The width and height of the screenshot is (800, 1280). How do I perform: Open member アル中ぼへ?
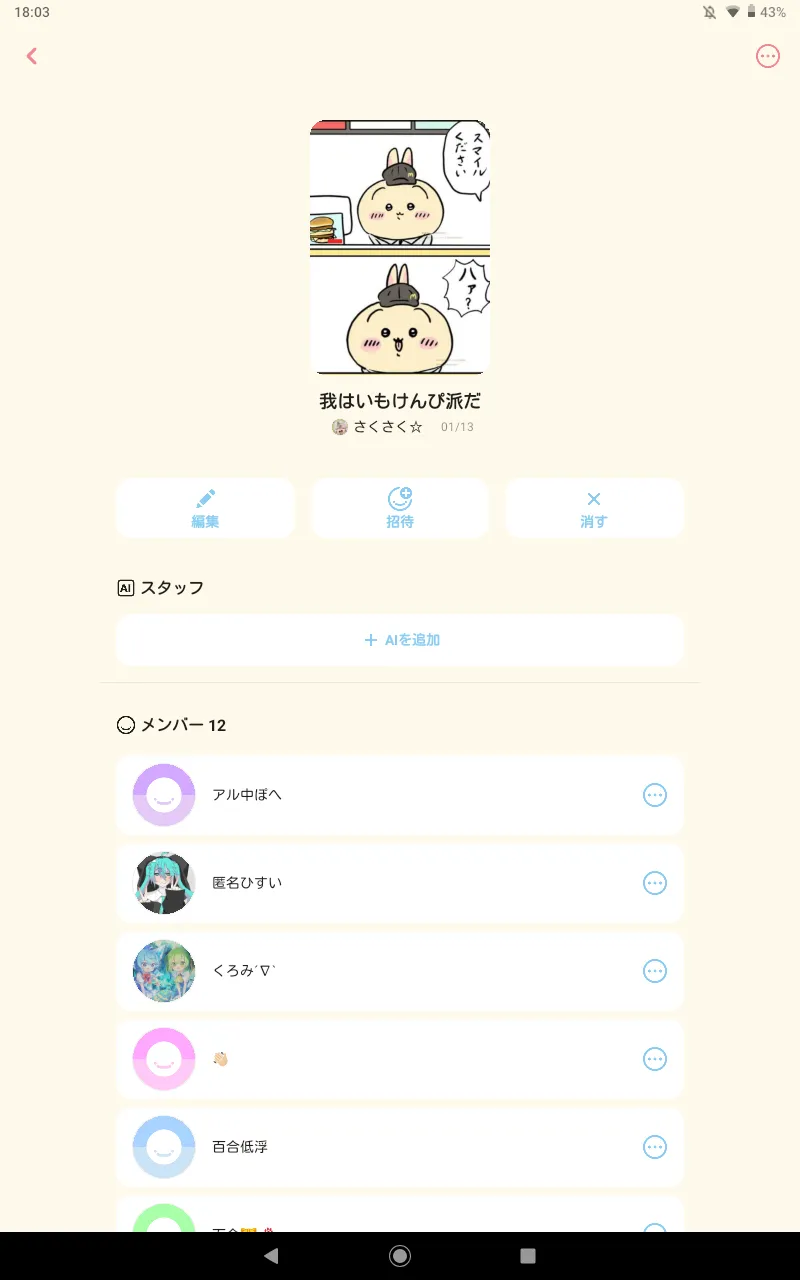(400, 795)
